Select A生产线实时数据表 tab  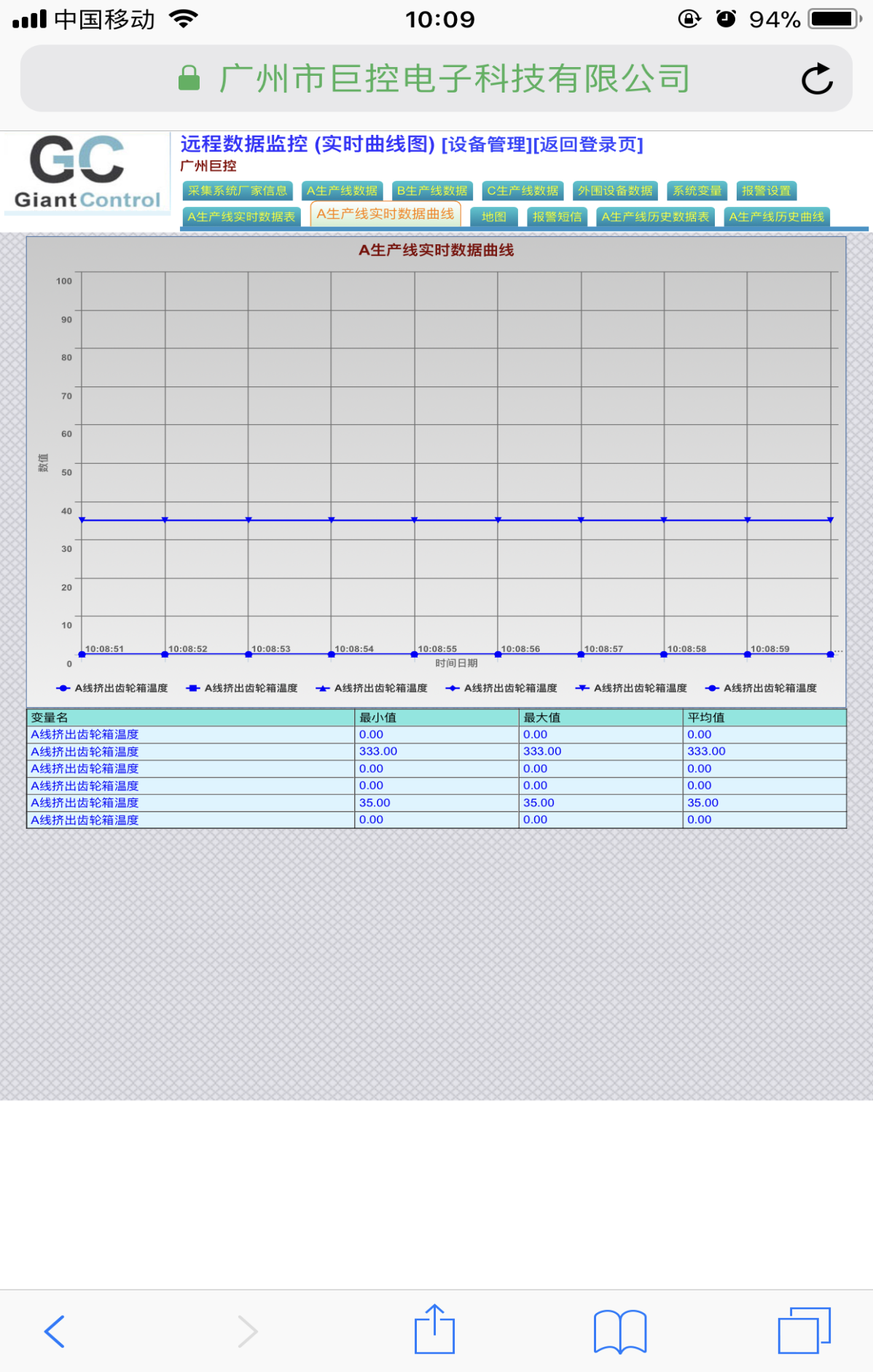coord(241,217)
